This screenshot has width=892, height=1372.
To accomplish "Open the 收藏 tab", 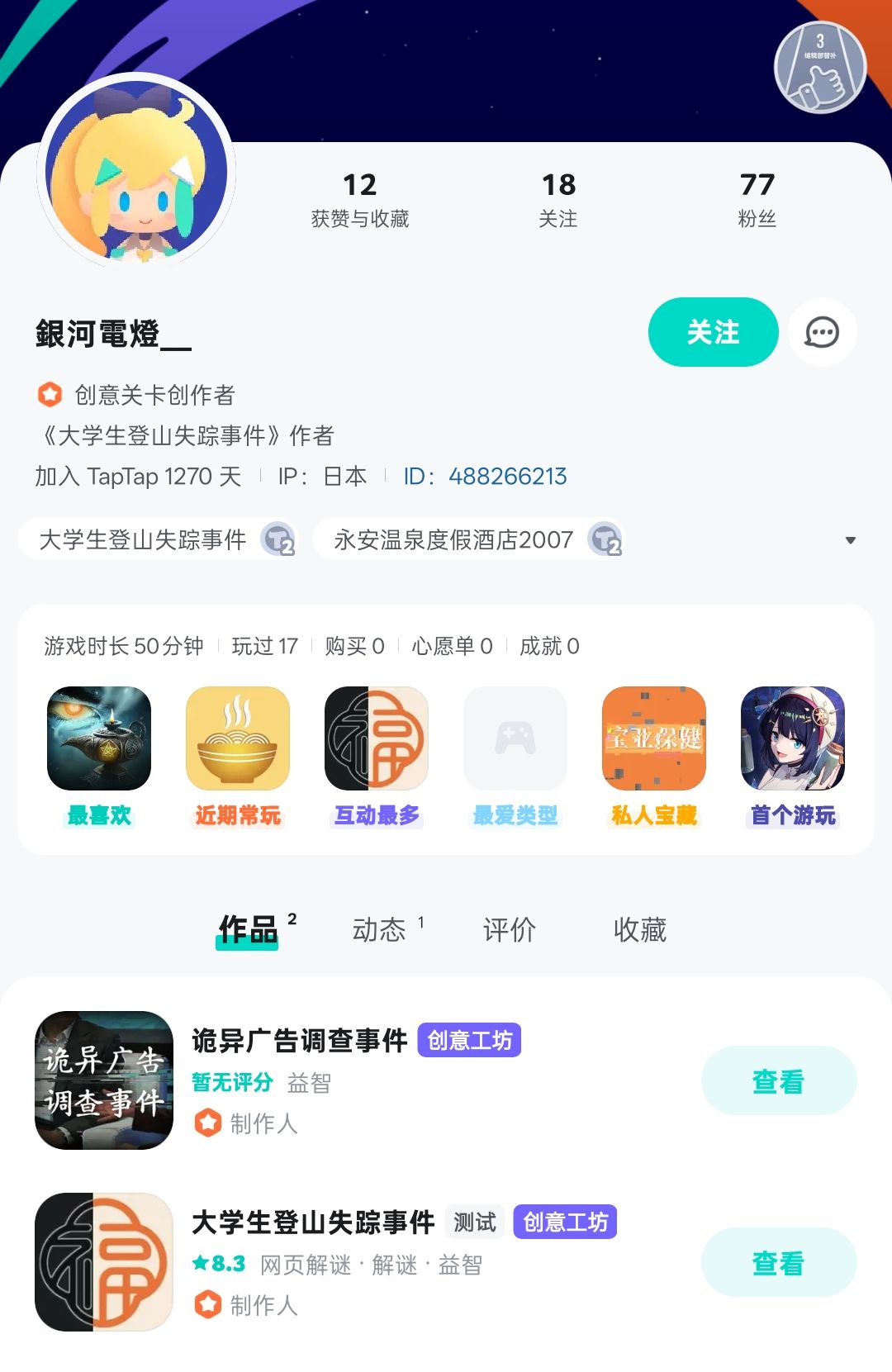I will tap(640, 929).
